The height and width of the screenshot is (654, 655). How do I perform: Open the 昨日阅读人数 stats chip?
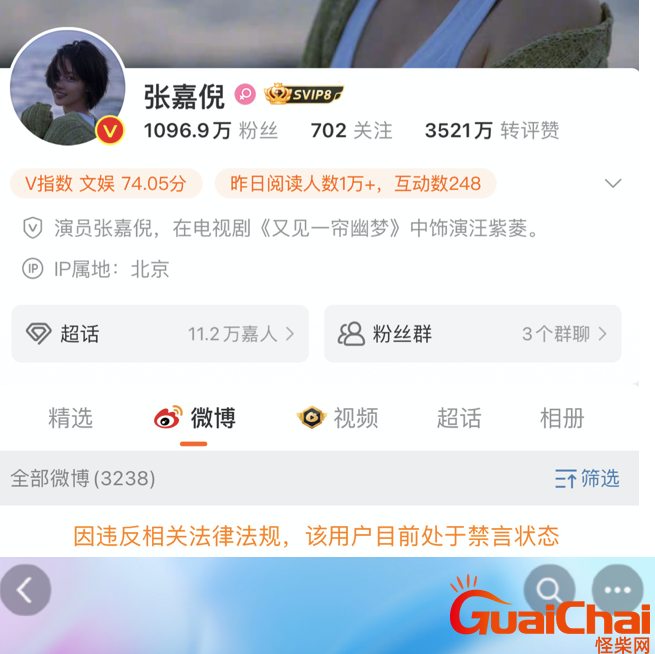[x=355, y=184]
